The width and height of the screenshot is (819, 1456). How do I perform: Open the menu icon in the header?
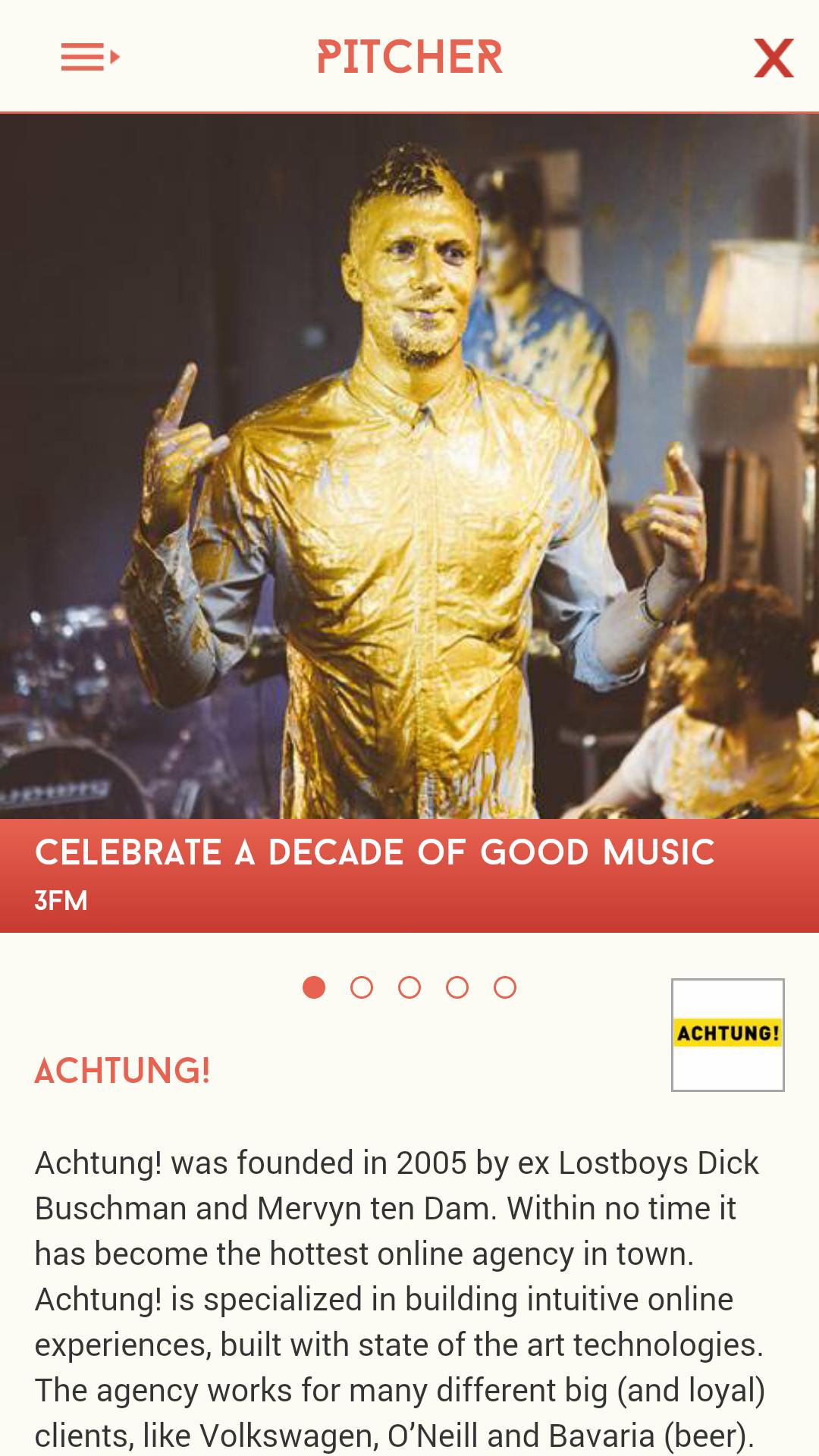pos(90,57)
